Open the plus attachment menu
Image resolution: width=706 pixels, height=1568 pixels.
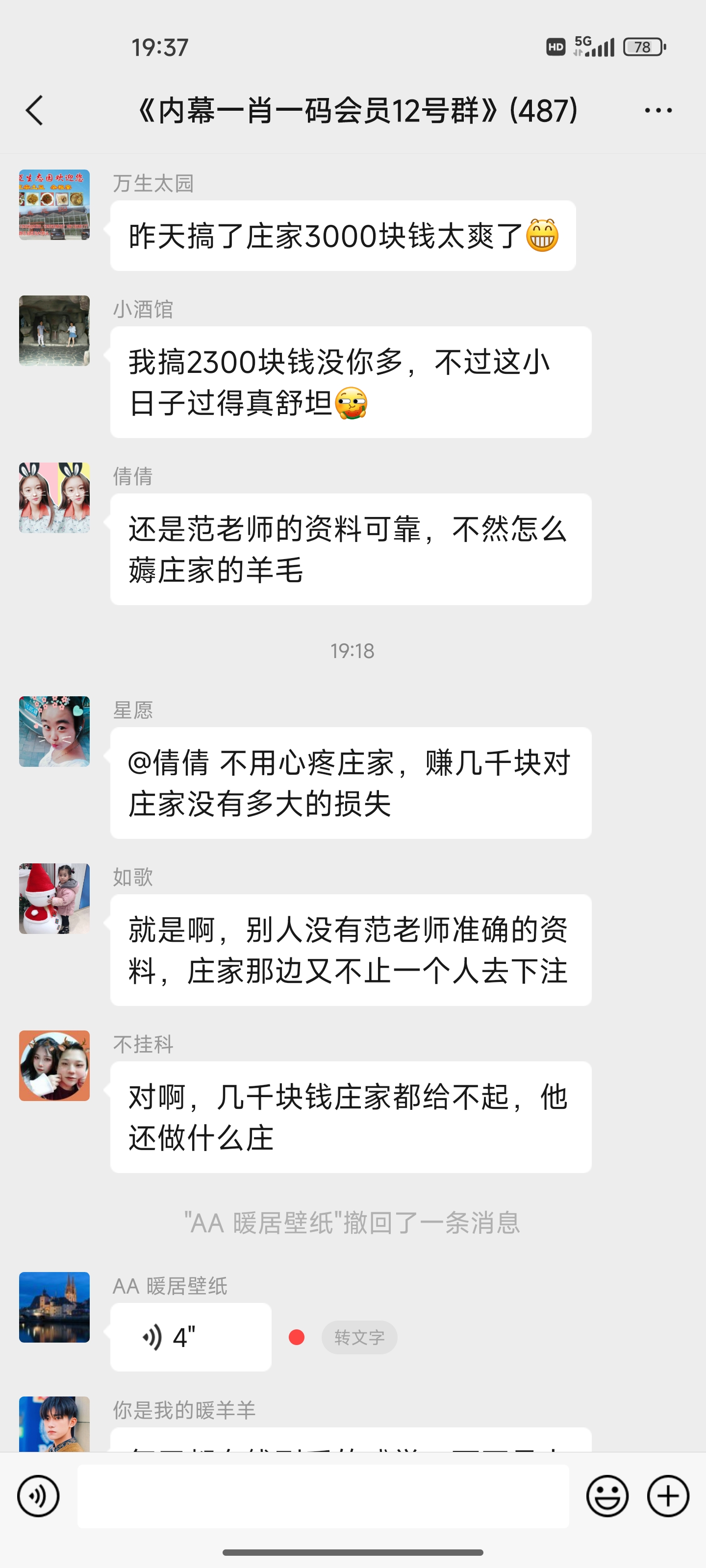tap(668, 1496)
